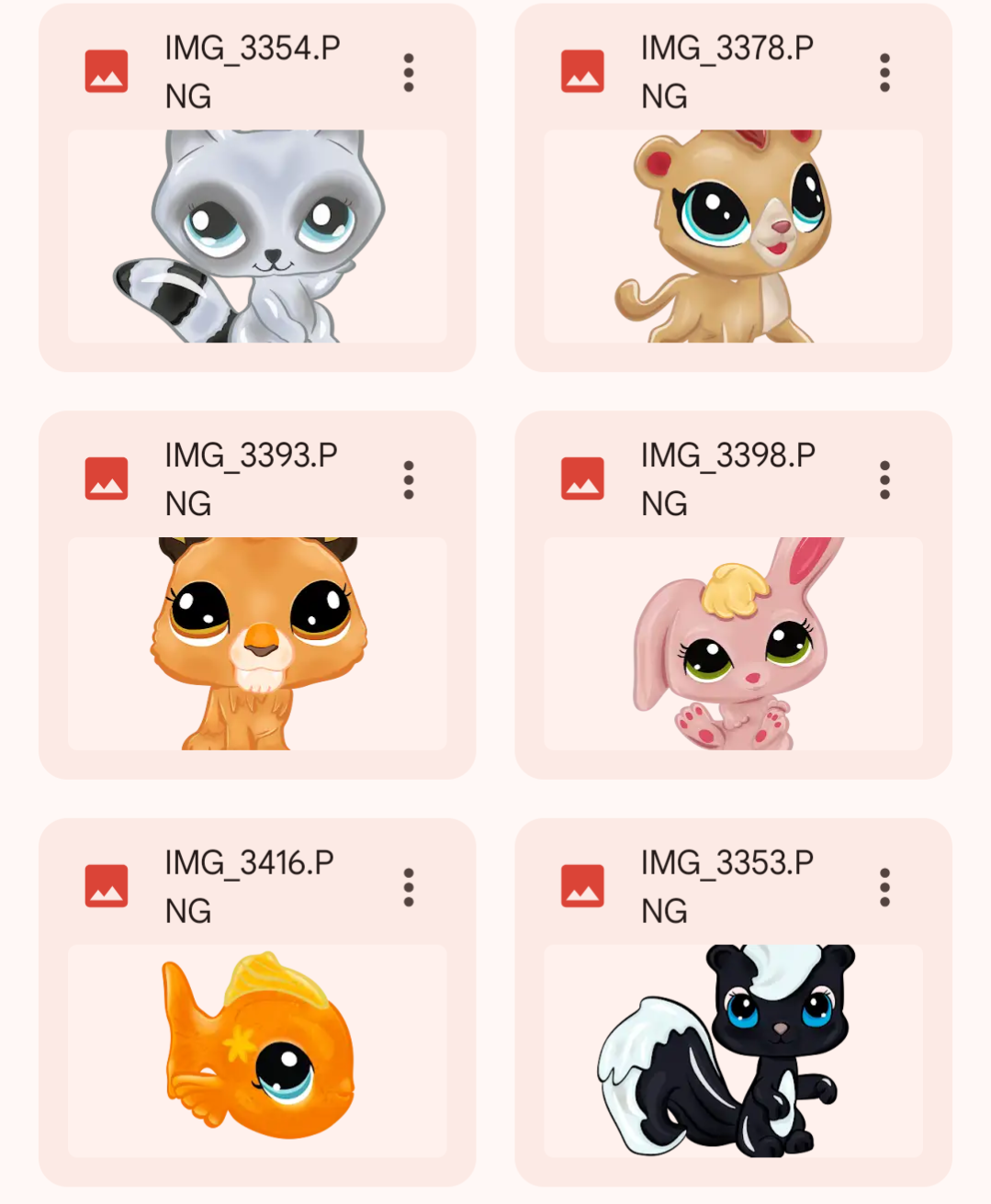This screenshot has height=1204, width=991.
Task: Open more options for IMG_3393.PNG
Action: [x=409, y=480]
